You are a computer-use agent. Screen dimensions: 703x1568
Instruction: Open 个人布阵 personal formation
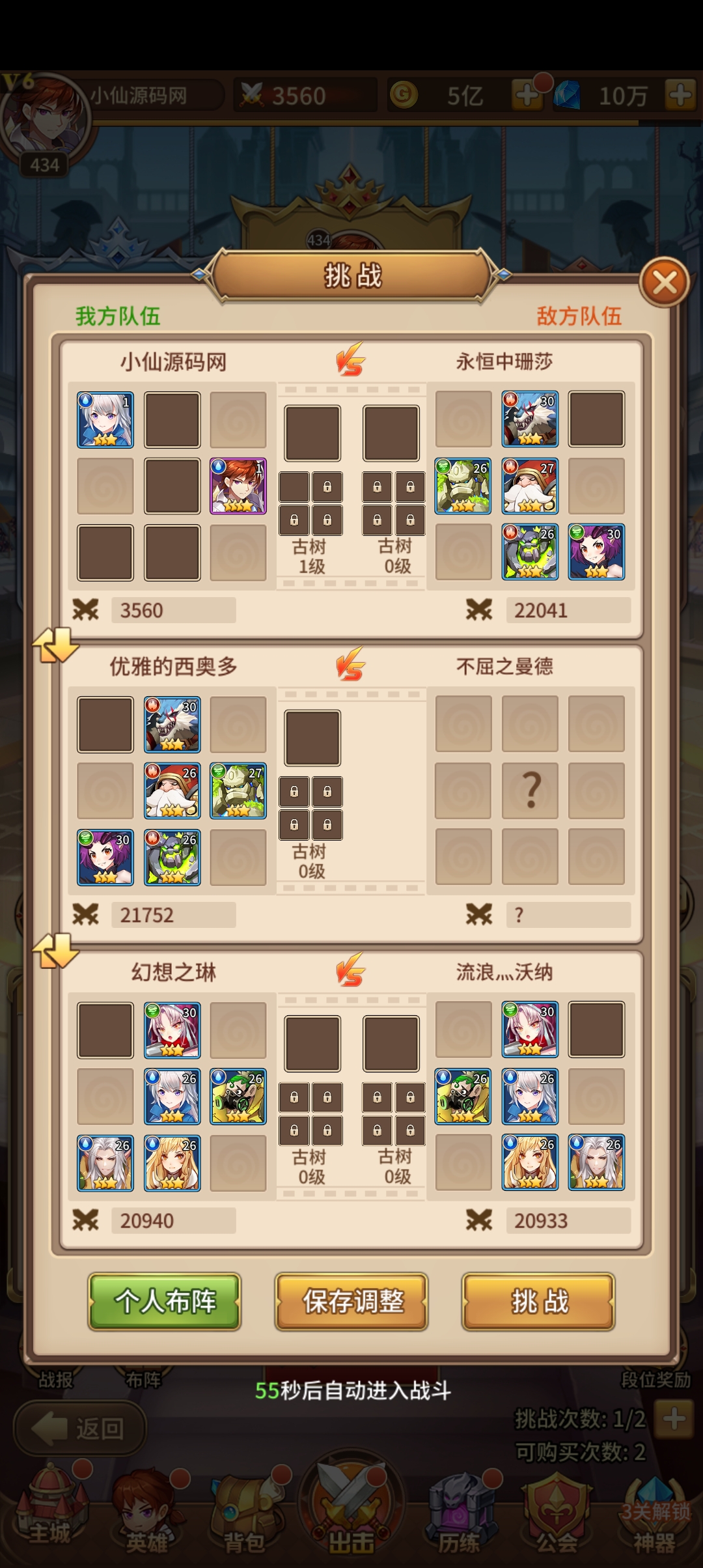pos(165,1301)
